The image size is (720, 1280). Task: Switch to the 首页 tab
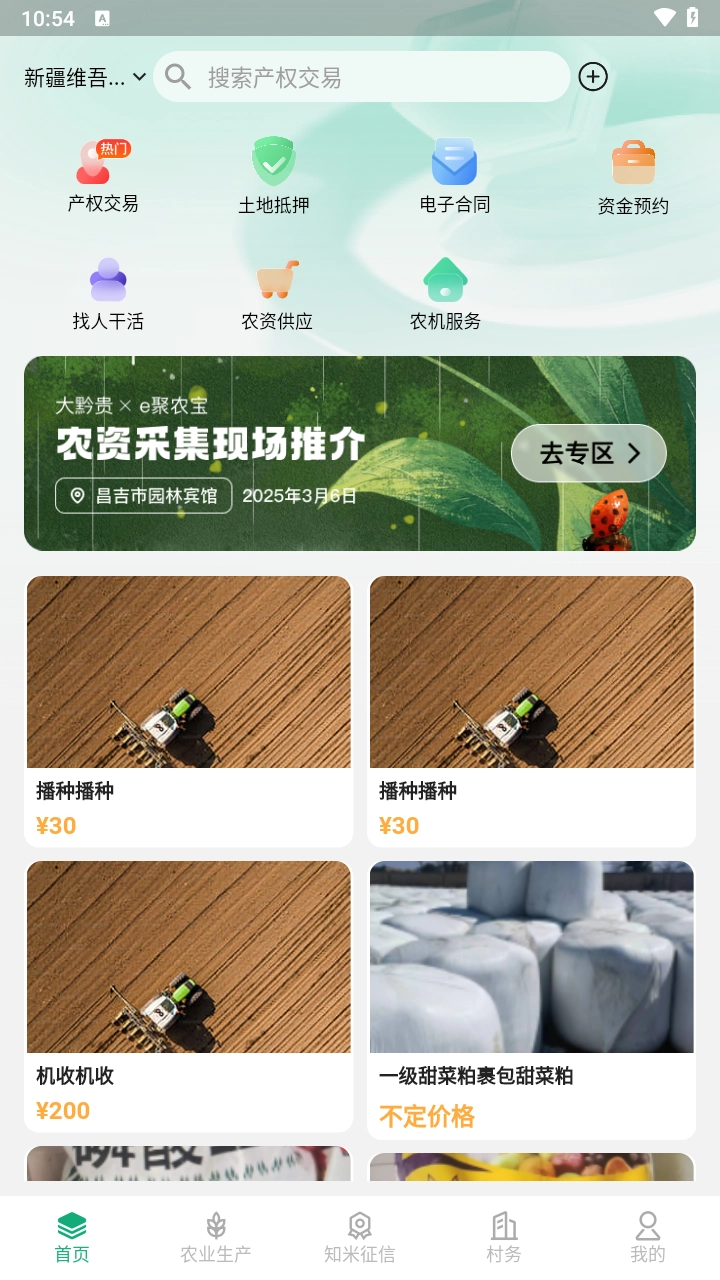[72, 1237]
